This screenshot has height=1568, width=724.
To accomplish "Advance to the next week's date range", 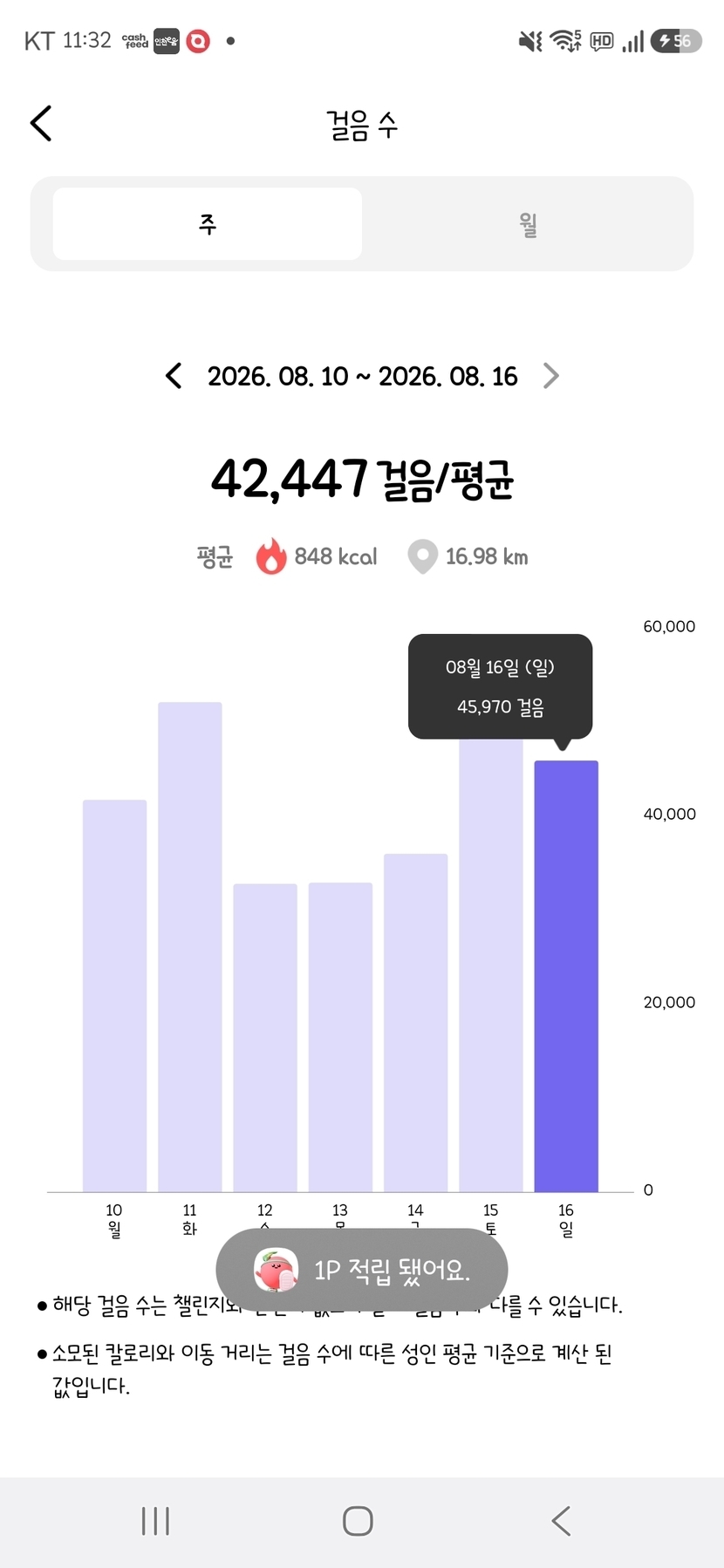I will coord(550,376).
